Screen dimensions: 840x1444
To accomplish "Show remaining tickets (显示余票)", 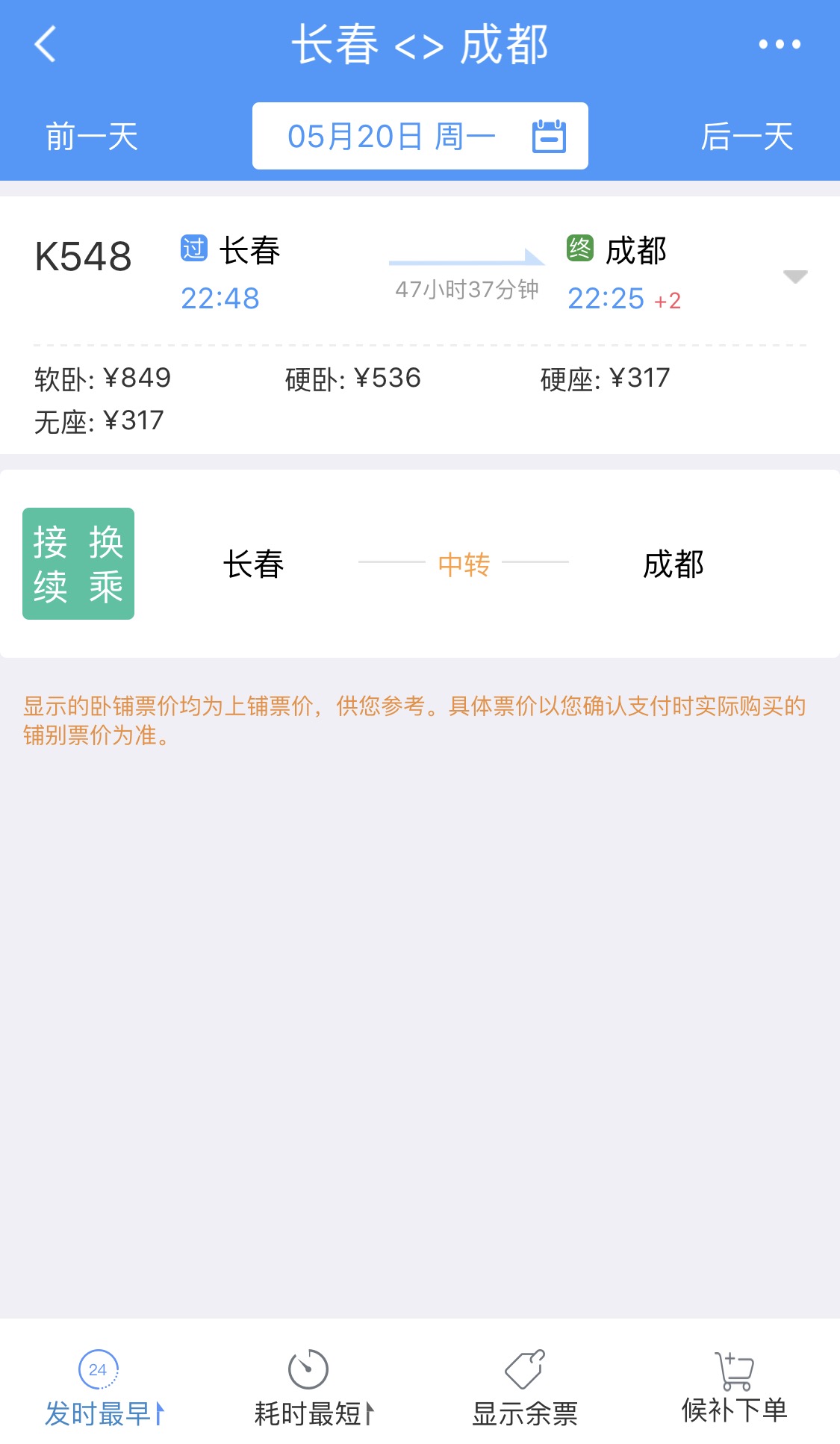I will click(525, 1388).
